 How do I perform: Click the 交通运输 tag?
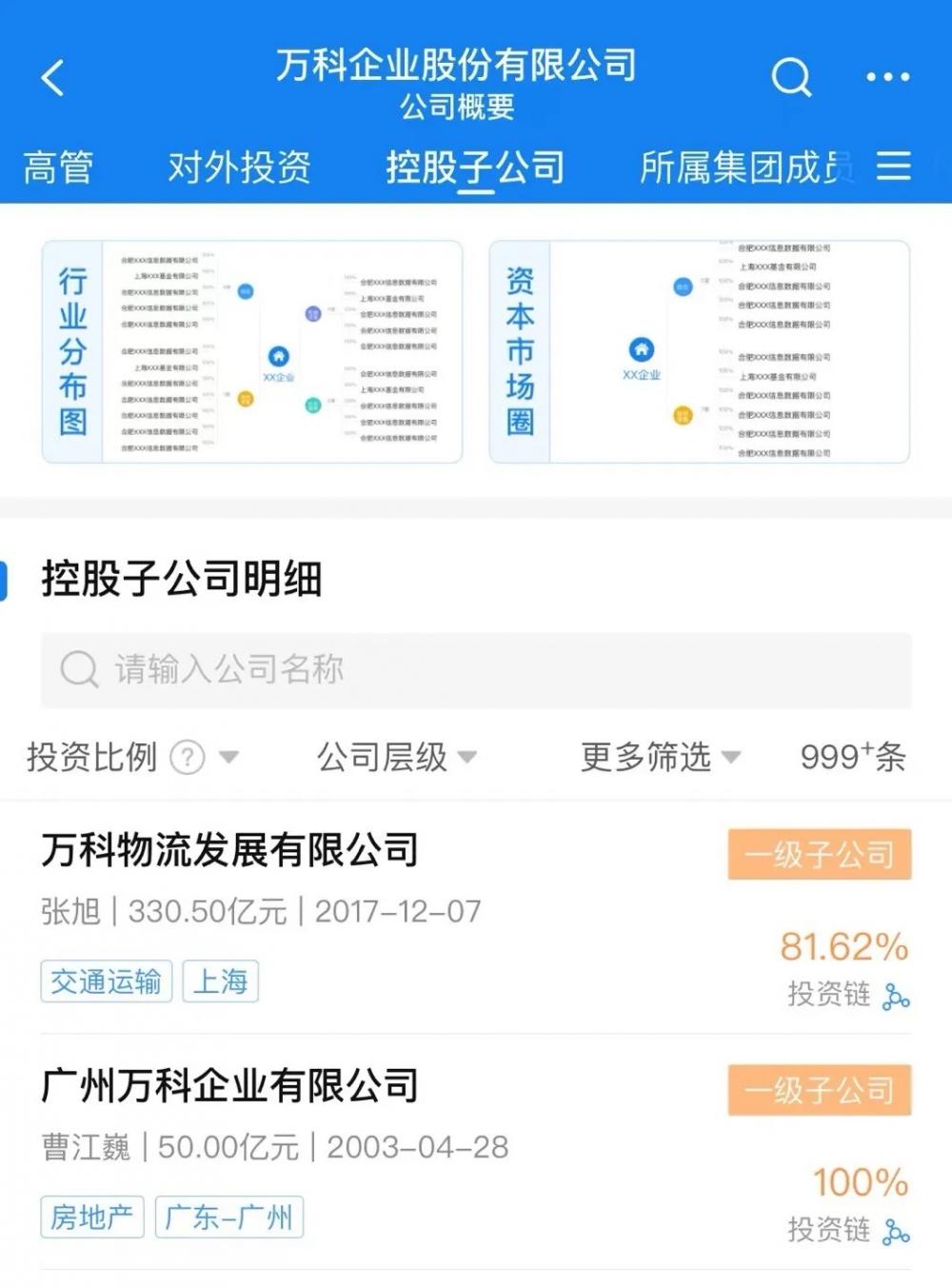click(107, 980)
